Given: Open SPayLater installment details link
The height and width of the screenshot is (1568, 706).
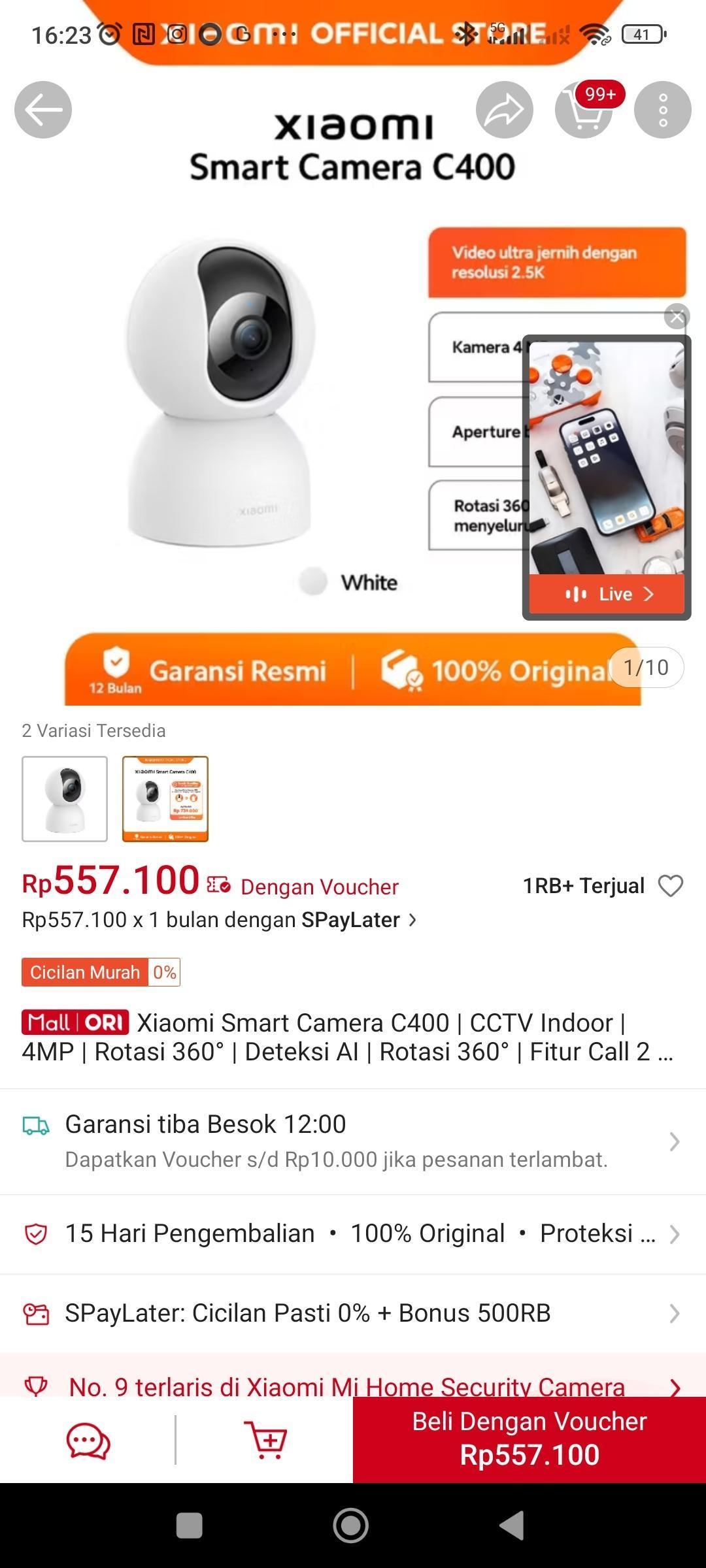Looking at the screenshot, I should (219, 920).
